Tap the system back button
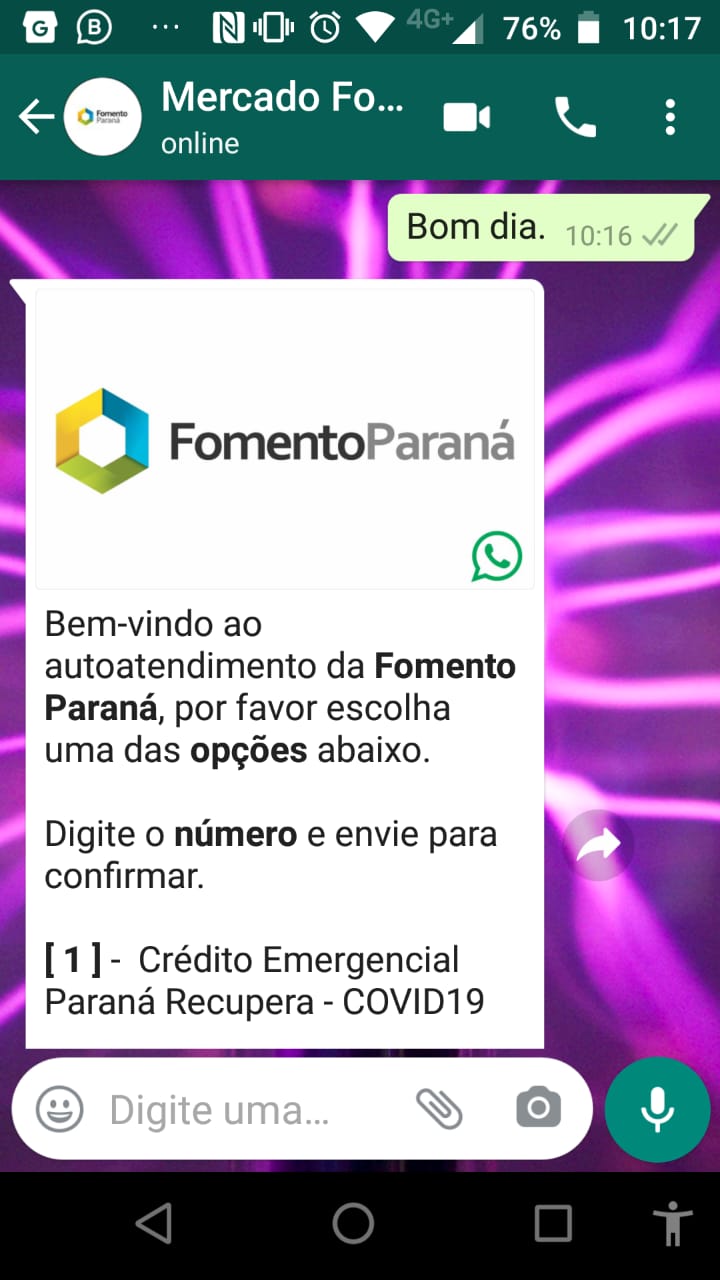720x1280 pixels. tap(154, 1223)
